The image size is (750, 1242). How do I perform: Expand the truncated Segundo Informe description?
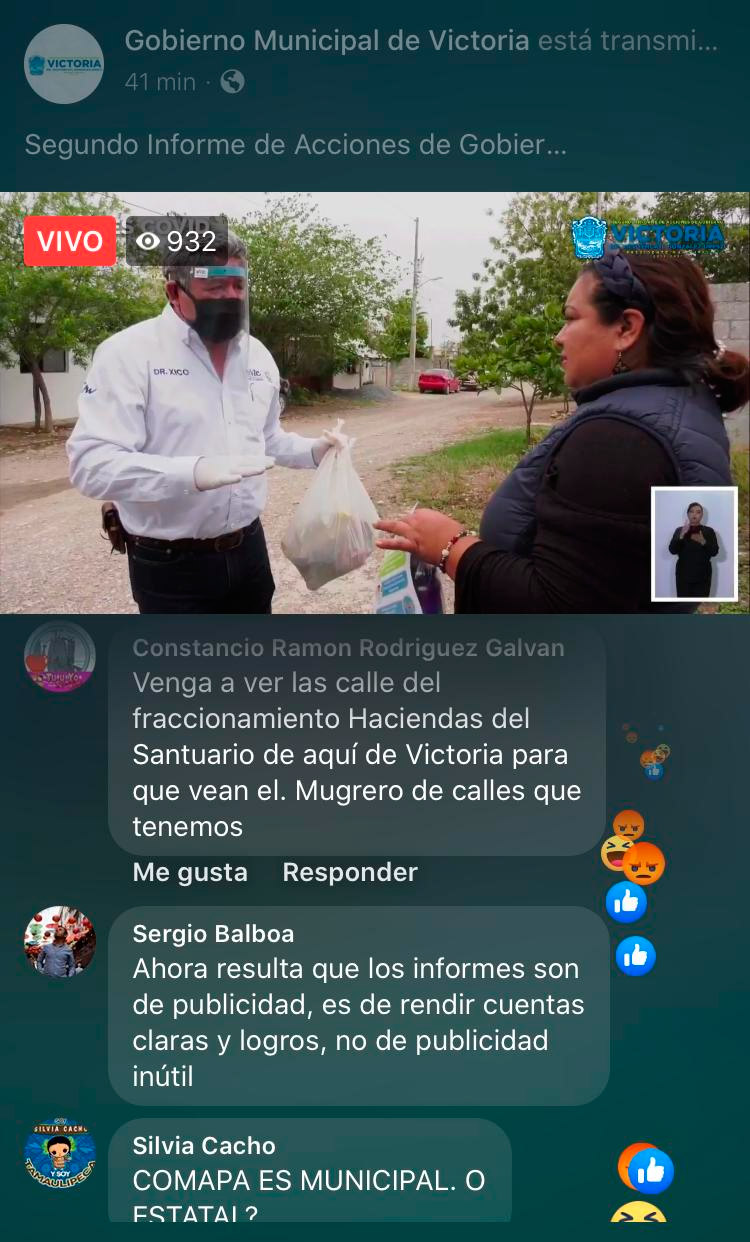[x=295, y=145]
